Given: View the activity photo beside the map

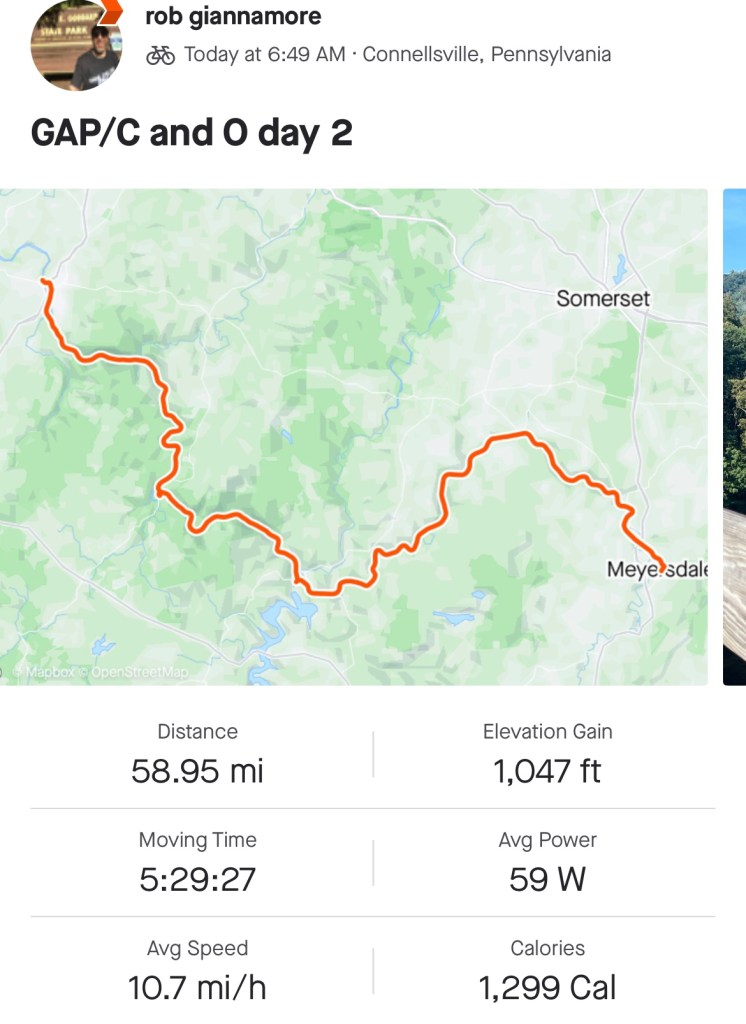Looking at the screenshot, I should 735,437.
